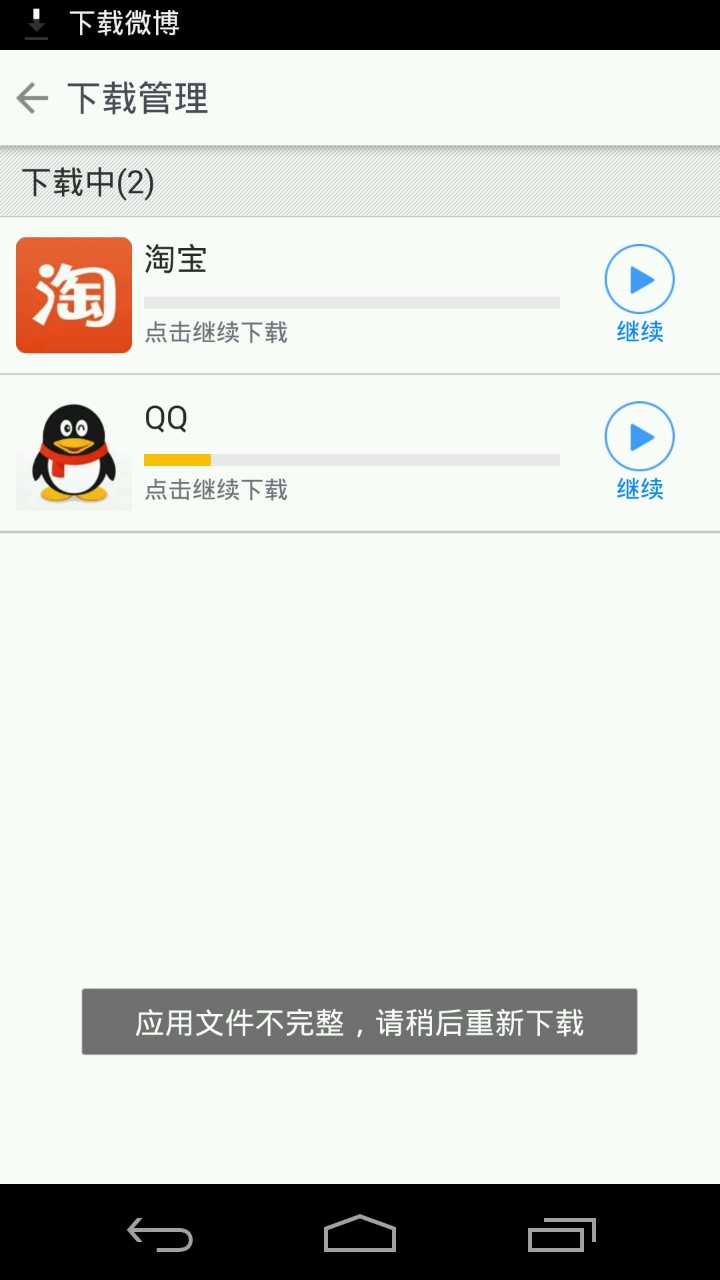Continue downloading QQ

[x=639, y=438]
